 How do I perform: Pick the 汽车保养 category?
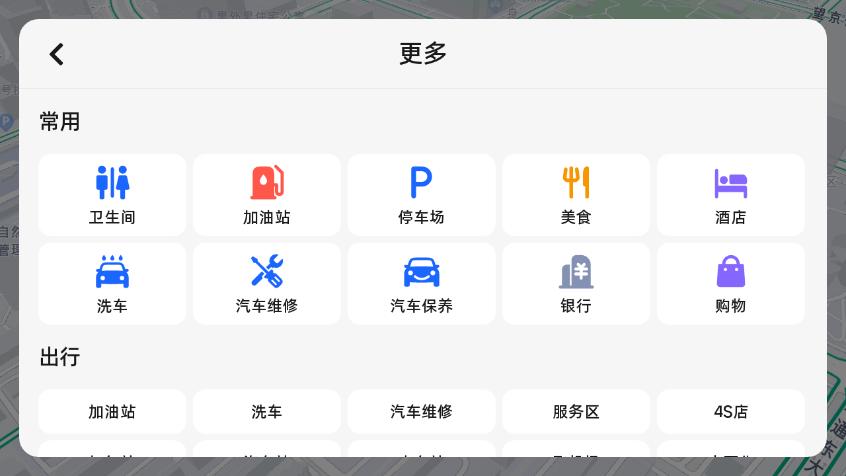(x=421, y=283)
